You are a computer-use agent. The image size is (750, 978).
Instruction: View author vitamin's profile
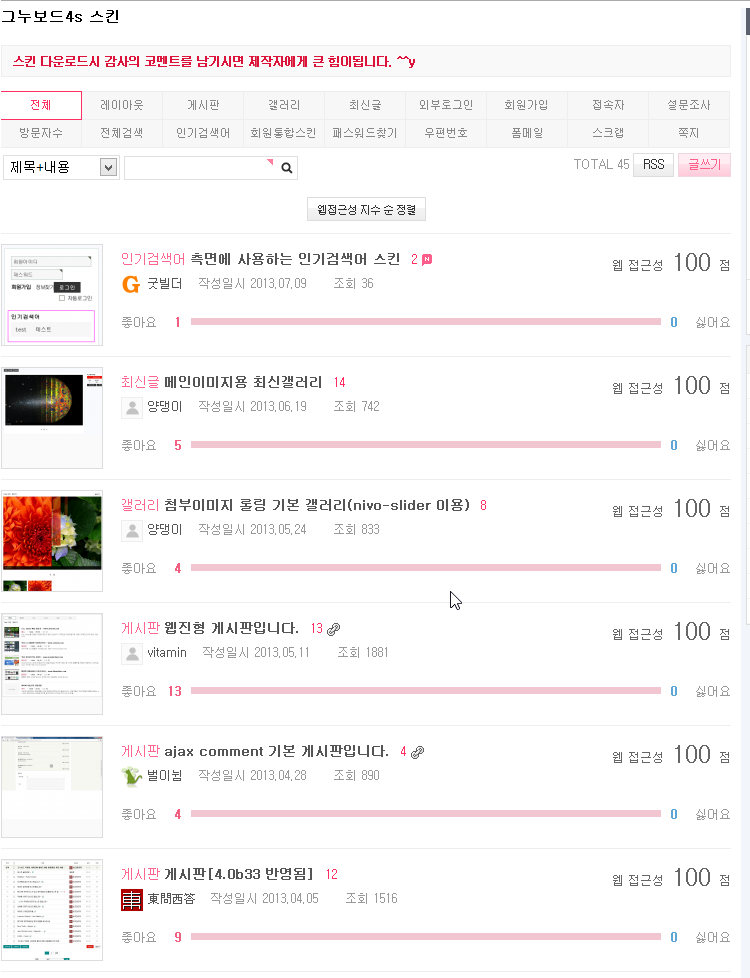tap(166, 652)
